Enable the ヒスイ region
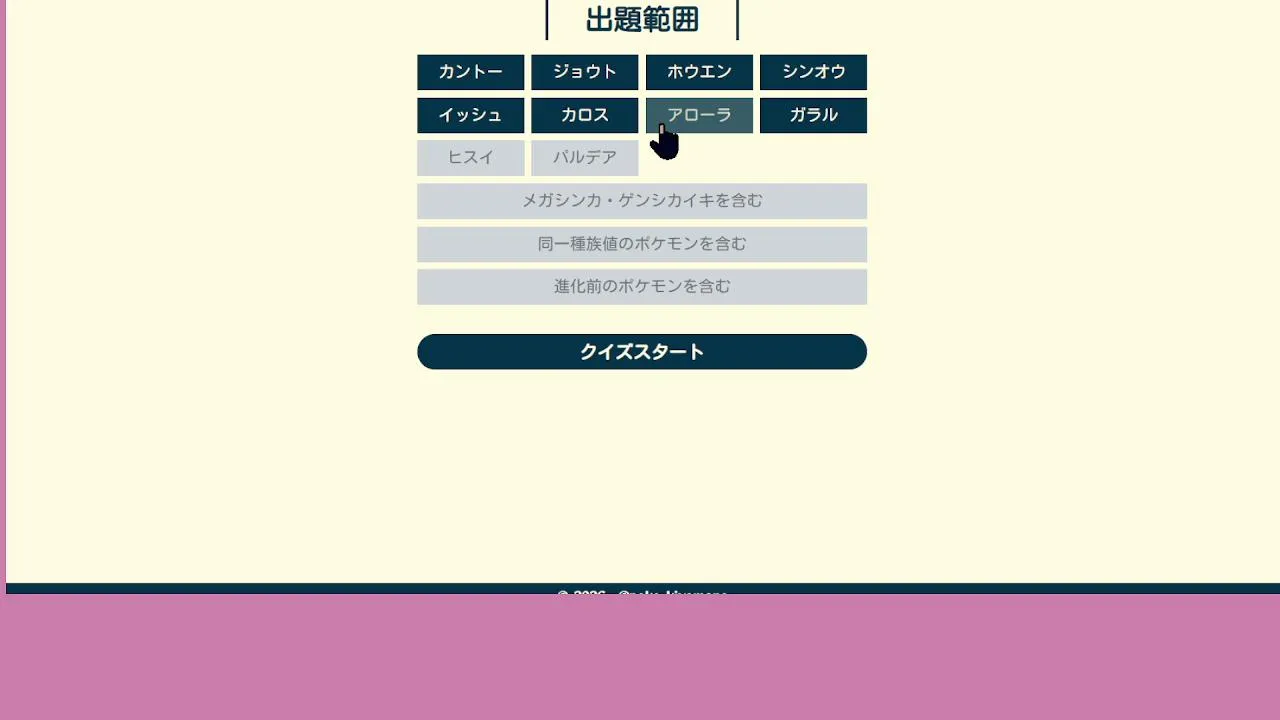Viewport: 1280px width, 720px height. (x=470, y=158)
